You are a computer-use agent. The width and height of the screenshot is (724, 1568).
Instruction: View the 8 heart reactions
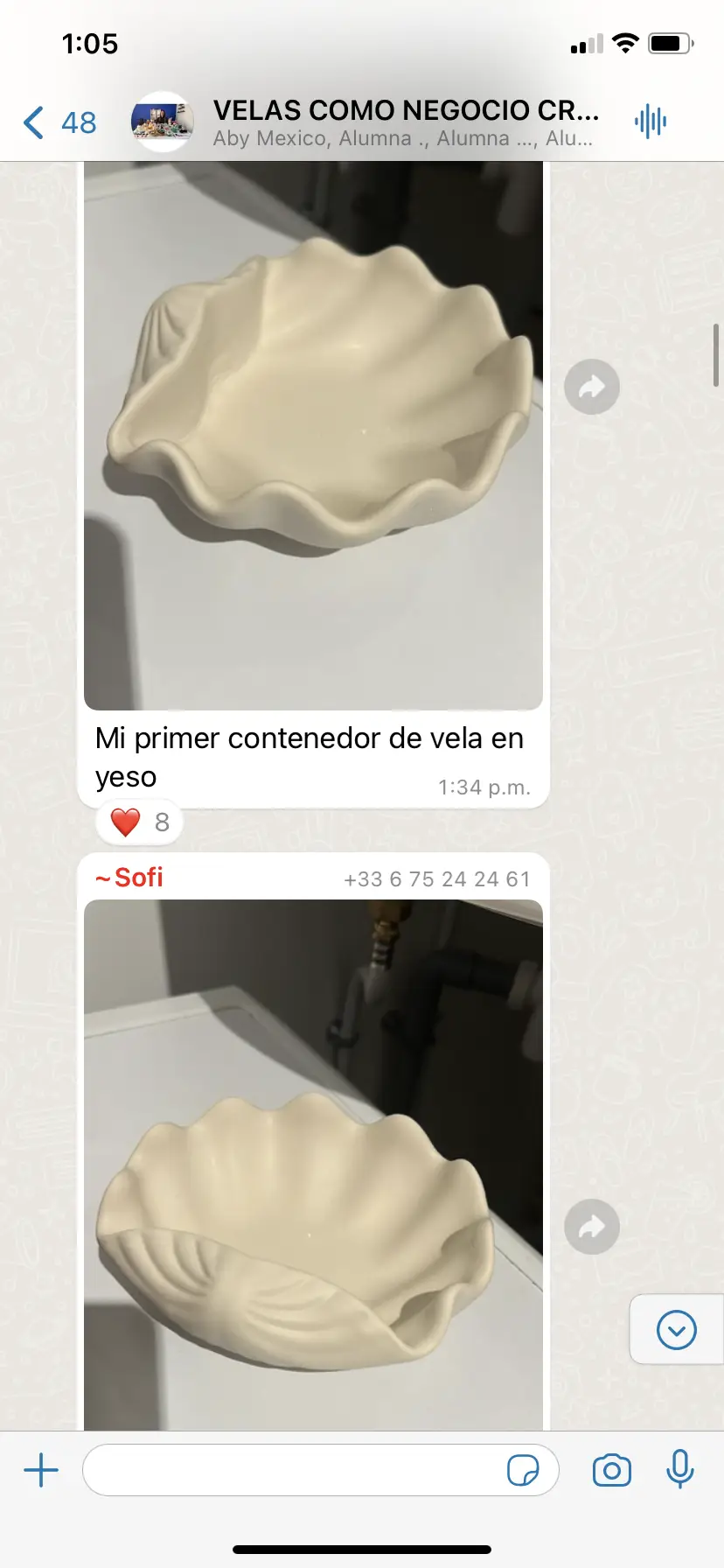(x=140, y=822)
